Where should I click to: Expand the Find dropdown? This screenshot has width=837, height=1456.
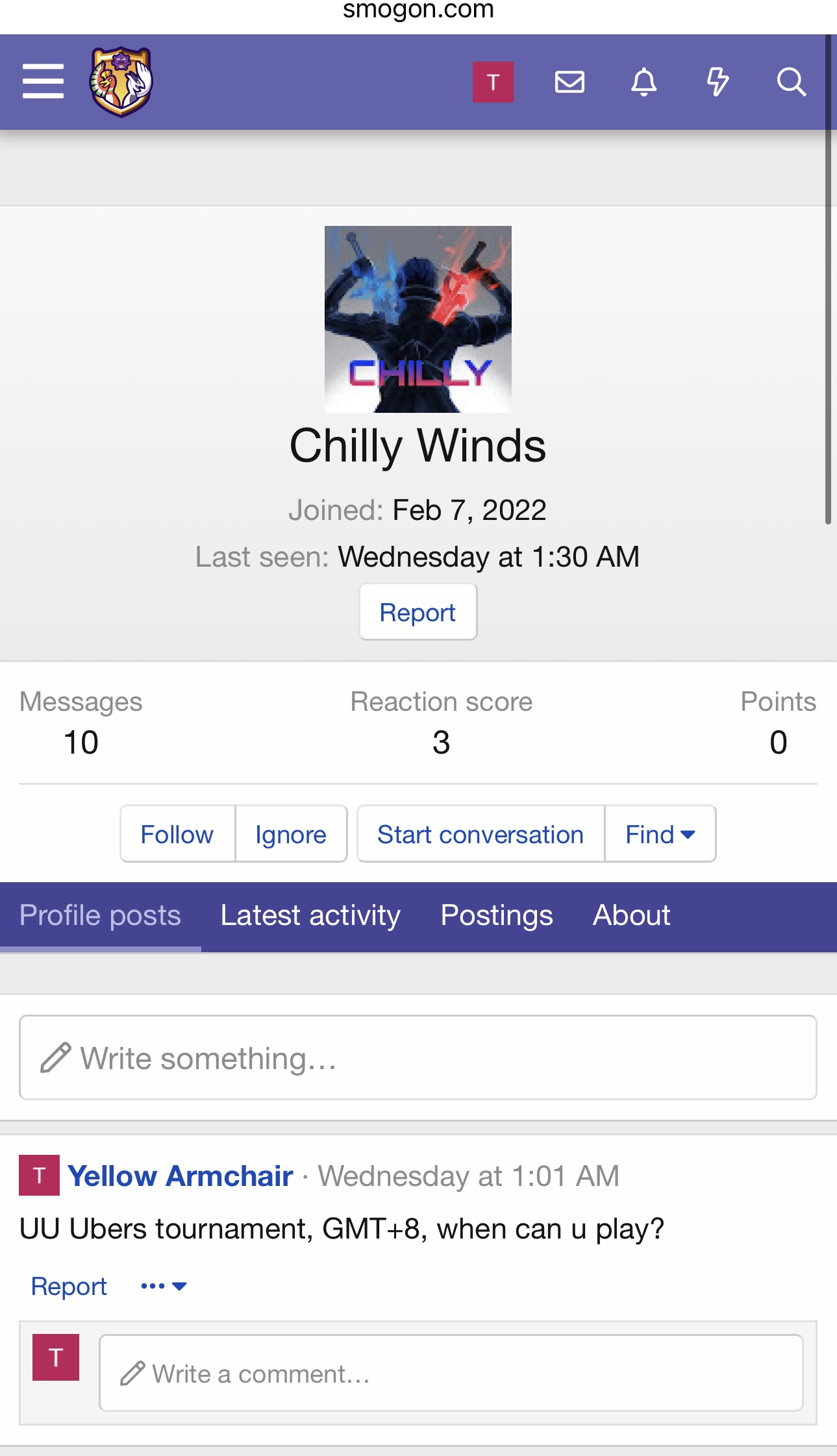660,834
